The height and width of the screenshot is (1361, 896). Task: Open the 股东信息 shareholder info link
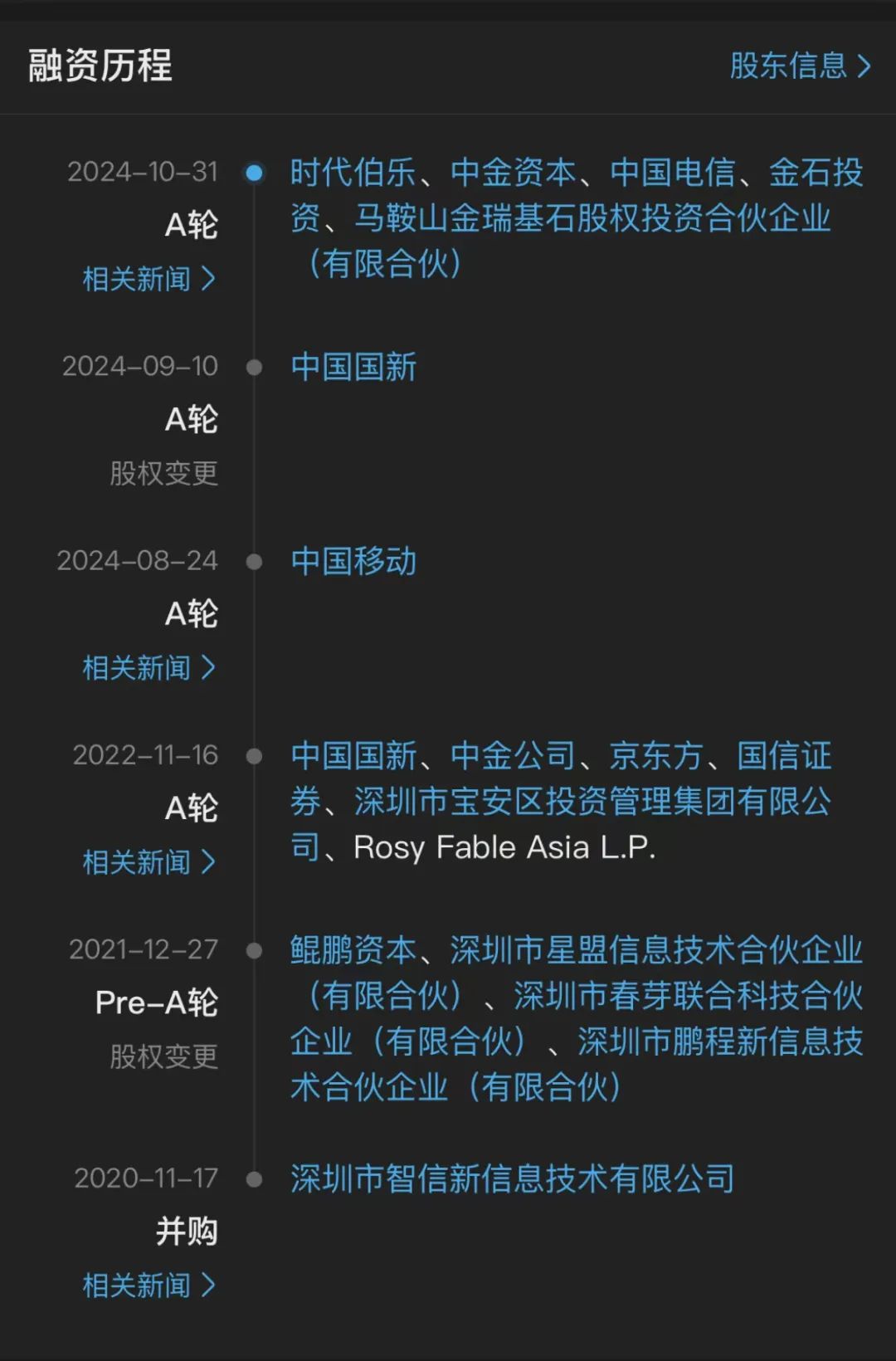coord(800,66)
